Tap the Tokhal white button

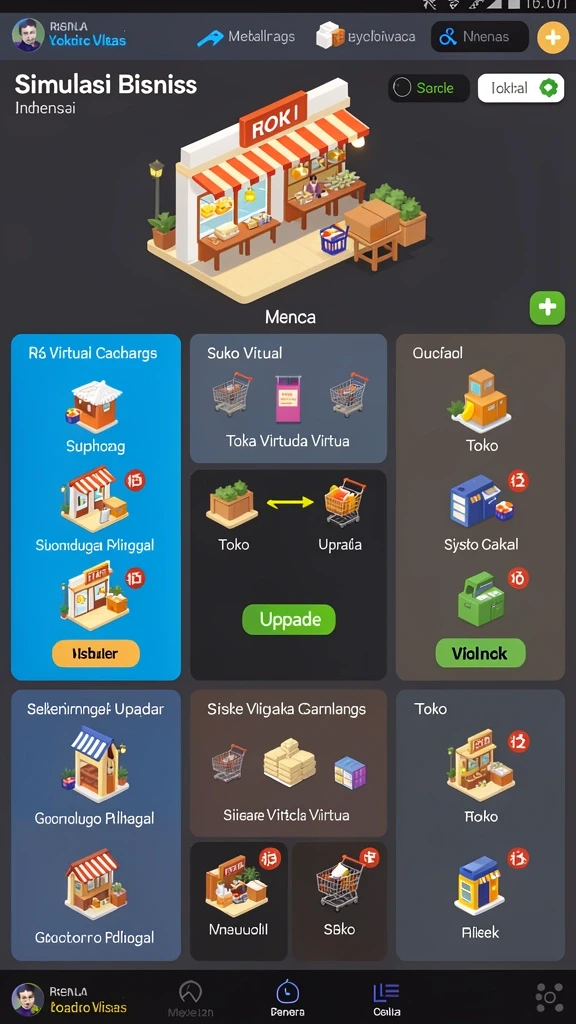520,88
